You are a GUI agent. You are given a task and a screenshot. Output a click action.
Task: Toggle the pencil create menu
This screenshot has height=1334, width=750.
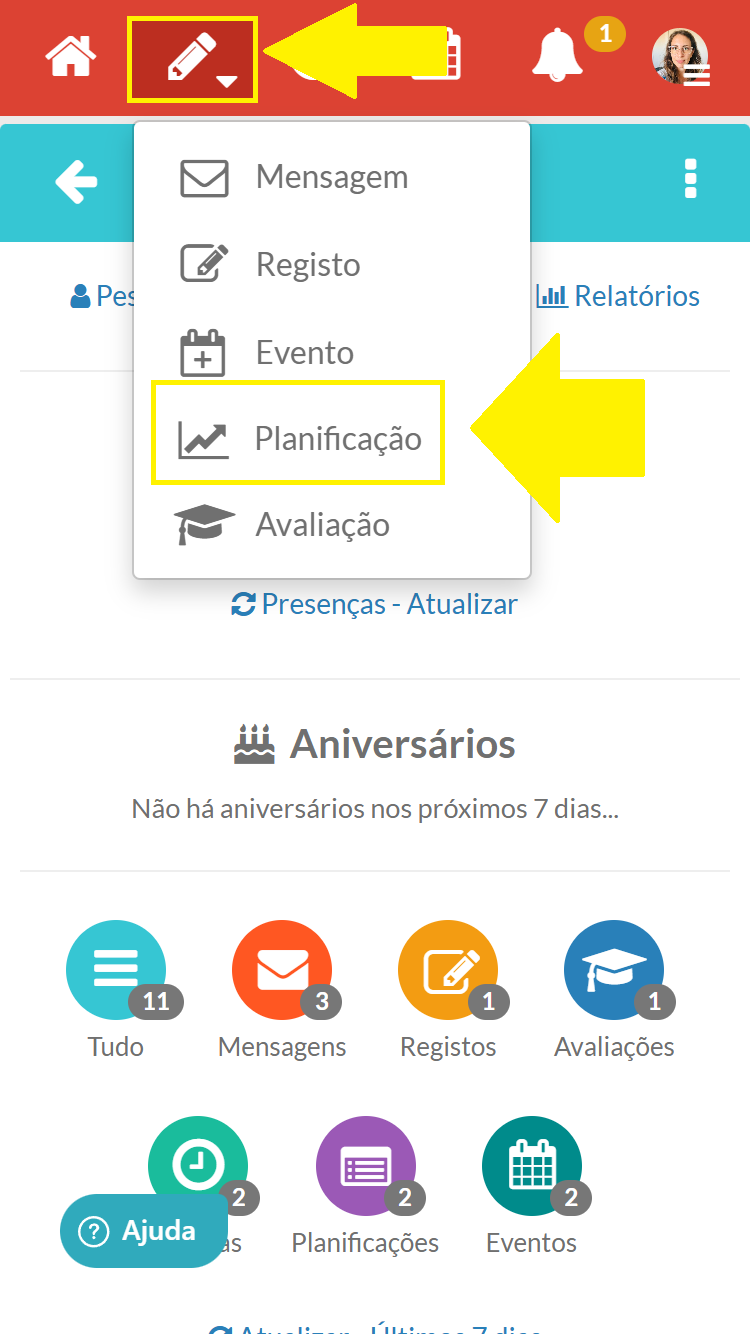click(x=193, y=59)
